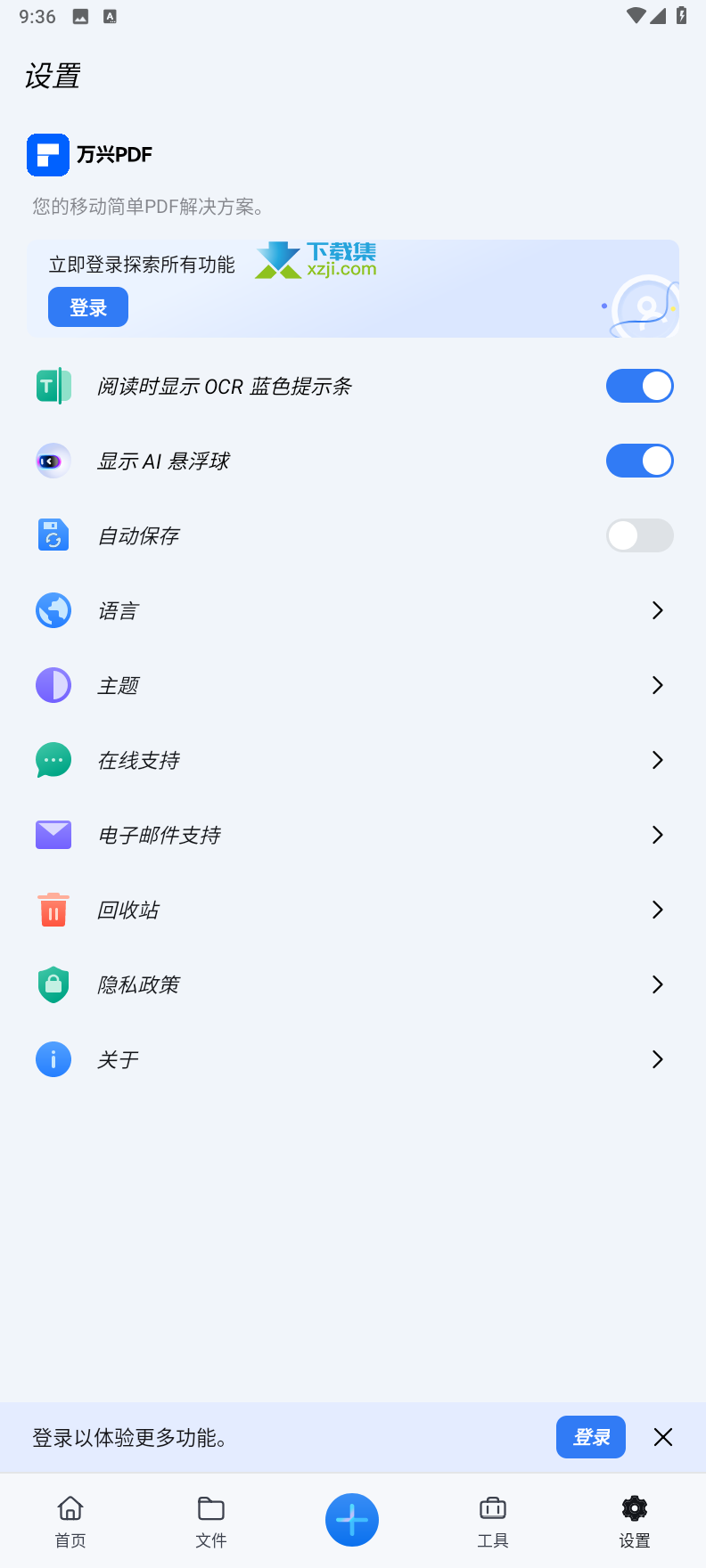Open 在线支持
Screen dimensions: 706x1568
tap(353, 760)
